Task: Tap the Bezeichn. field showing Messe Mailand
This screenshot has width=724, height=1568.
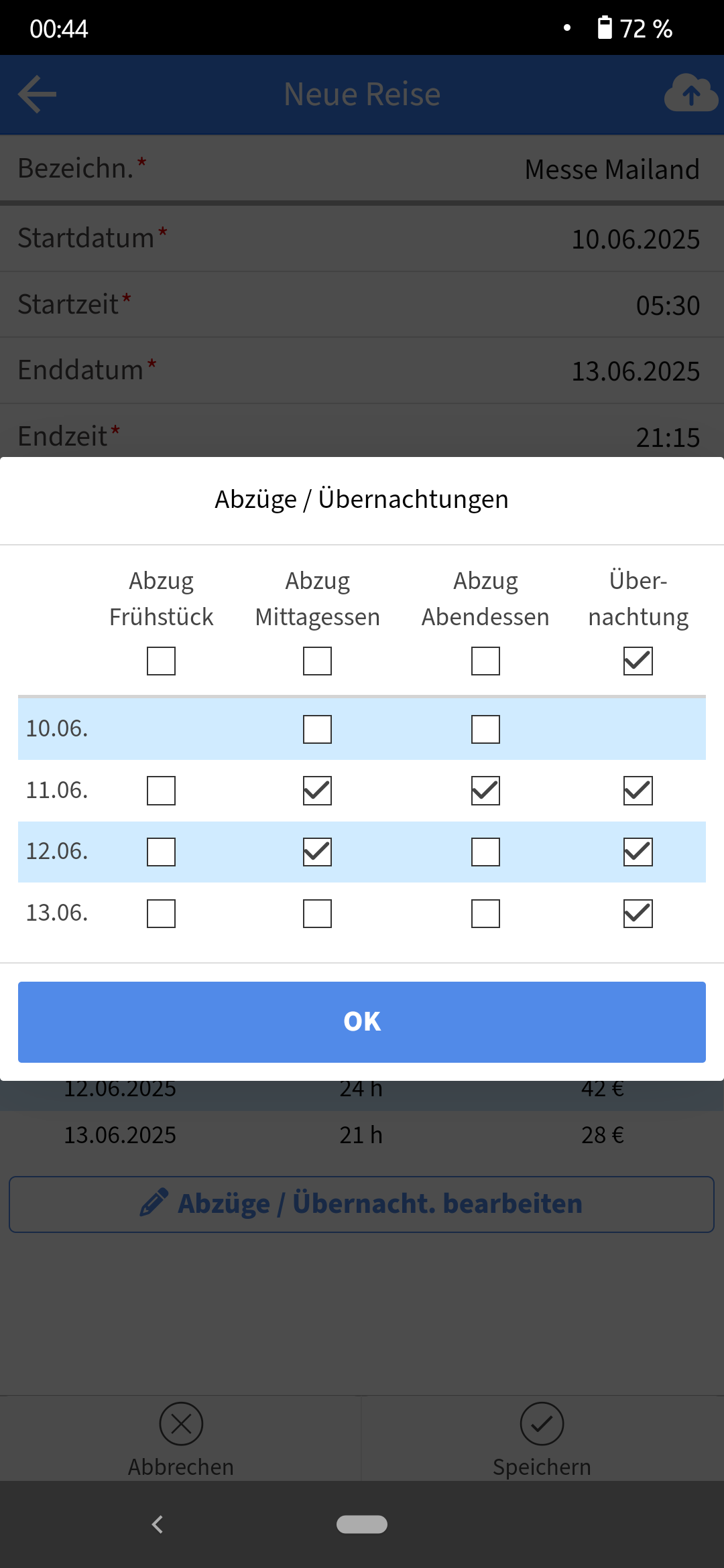Action: (362, 169)
